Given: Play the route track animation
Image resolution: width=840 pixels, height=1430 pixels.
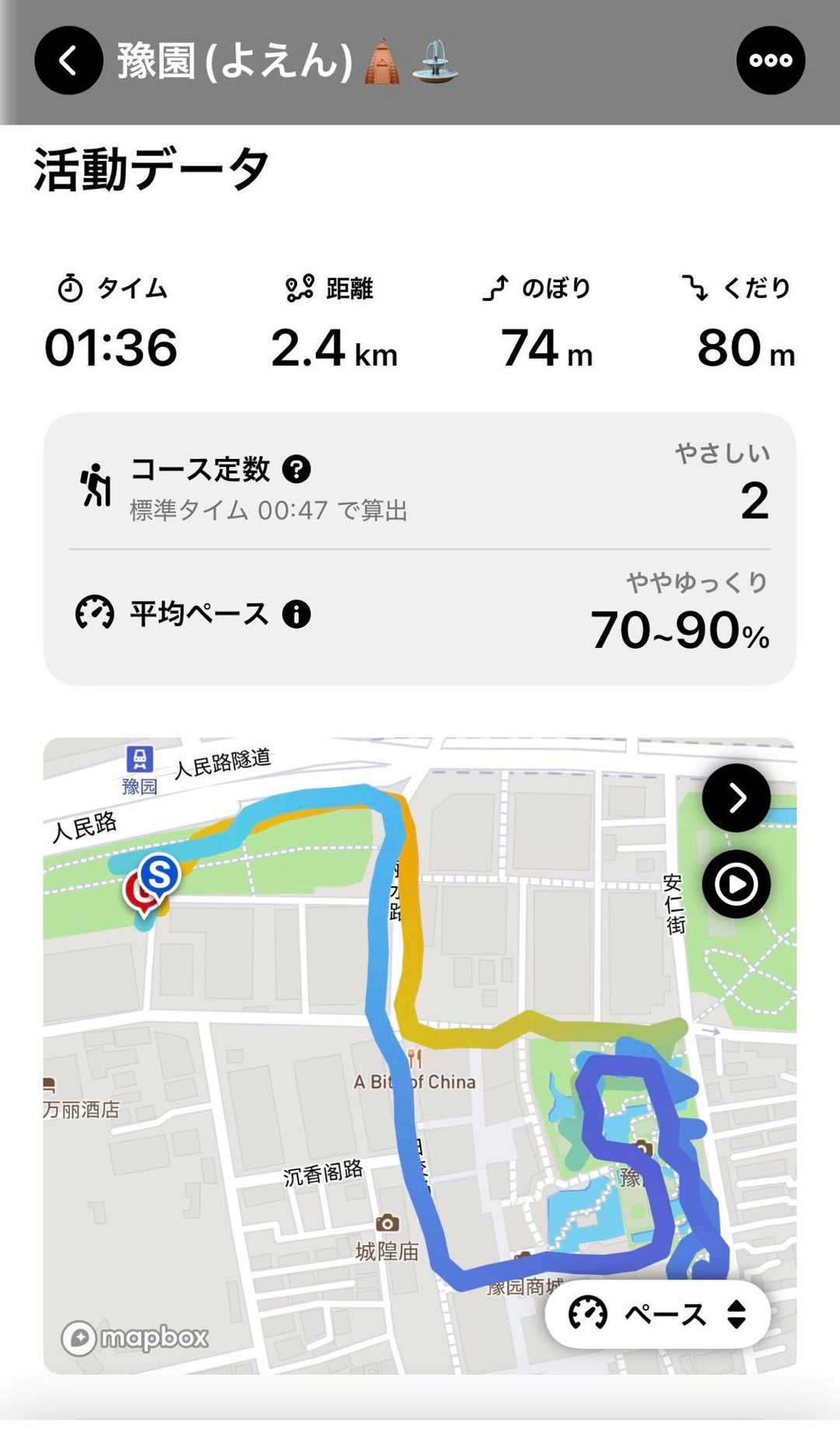Looking at the screenshot, I should pos(736,884).
